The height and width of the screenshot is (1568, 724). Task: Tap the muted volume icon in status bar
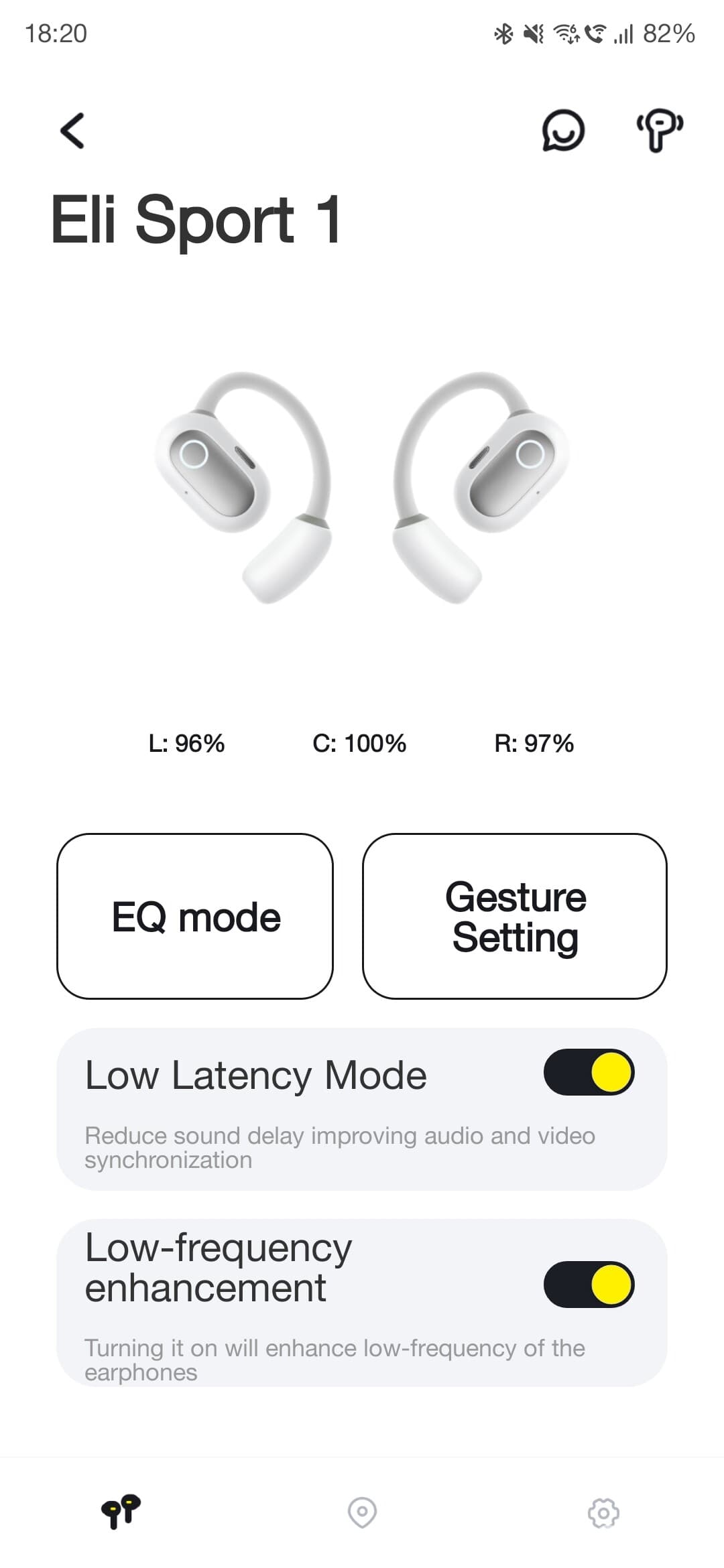533,33
